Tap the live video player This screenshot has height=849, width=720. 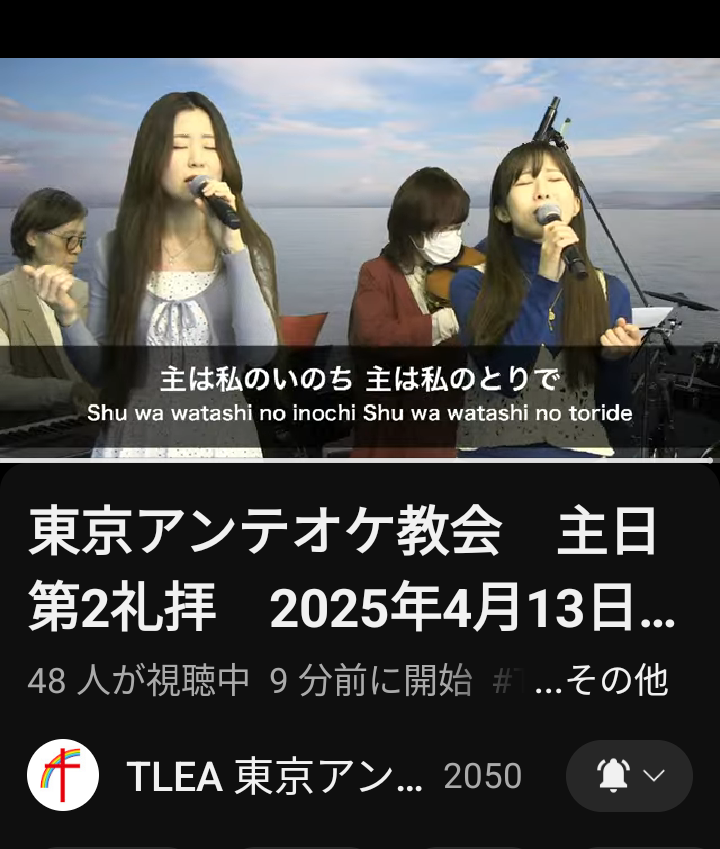pos(360,258)
